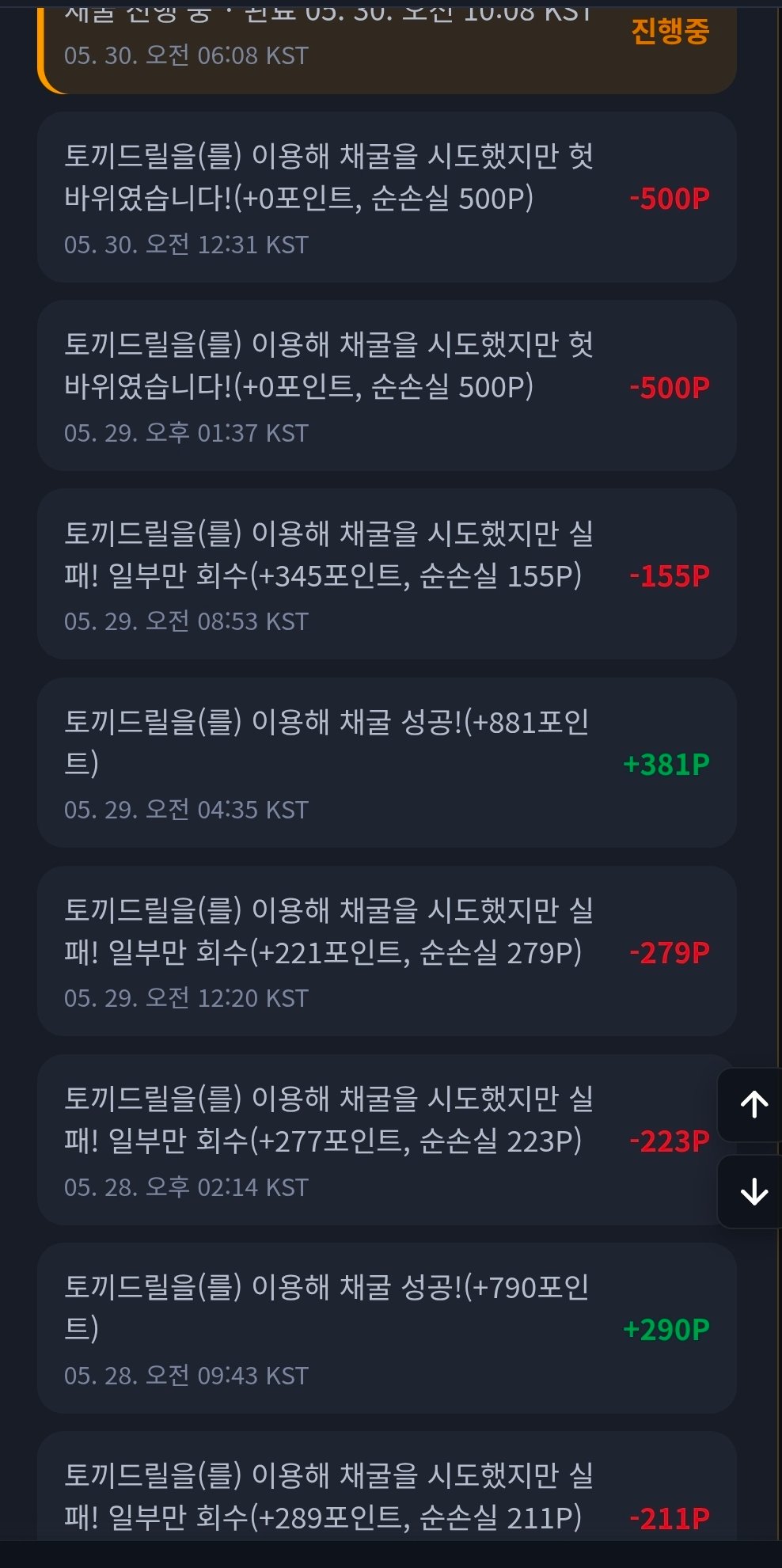The width and height of the screenshot is (782, 1568).
Task: Tap the down arrow button
Action: (x=752, y=1191)
